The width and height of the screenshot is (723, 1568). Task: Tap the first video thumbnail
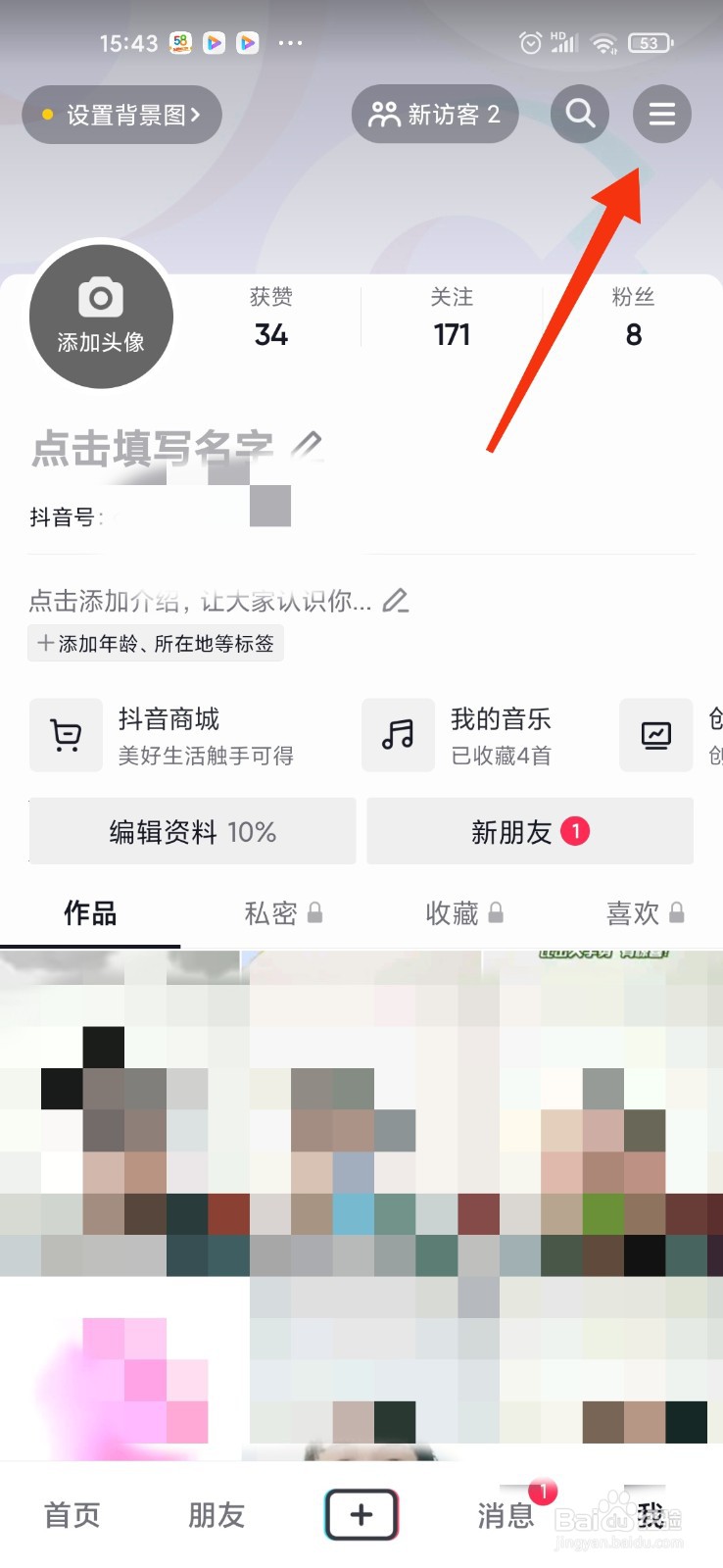120,1156
